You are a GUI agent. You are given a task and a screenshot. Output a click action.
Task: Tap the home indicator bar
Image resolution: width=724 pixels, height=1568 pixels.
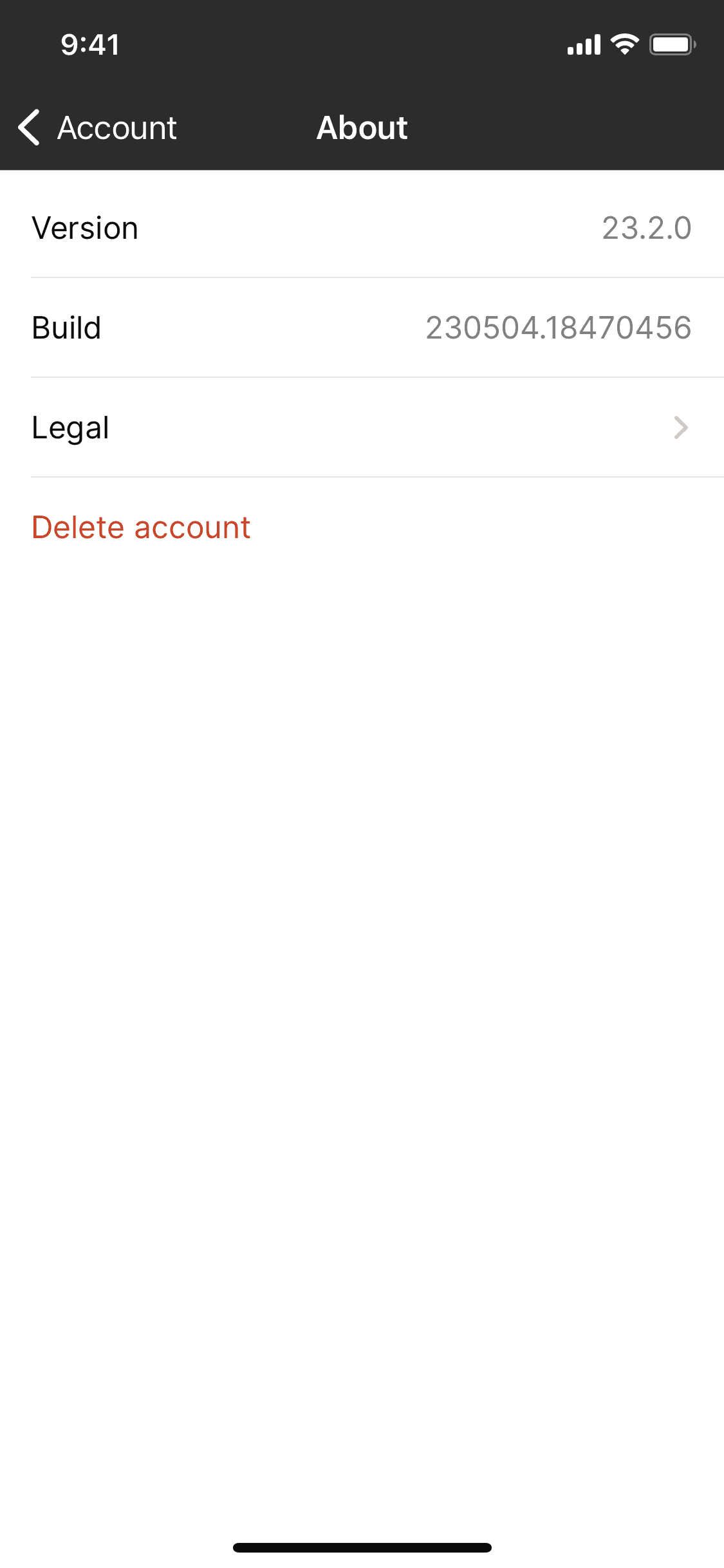pos(362,1547)
